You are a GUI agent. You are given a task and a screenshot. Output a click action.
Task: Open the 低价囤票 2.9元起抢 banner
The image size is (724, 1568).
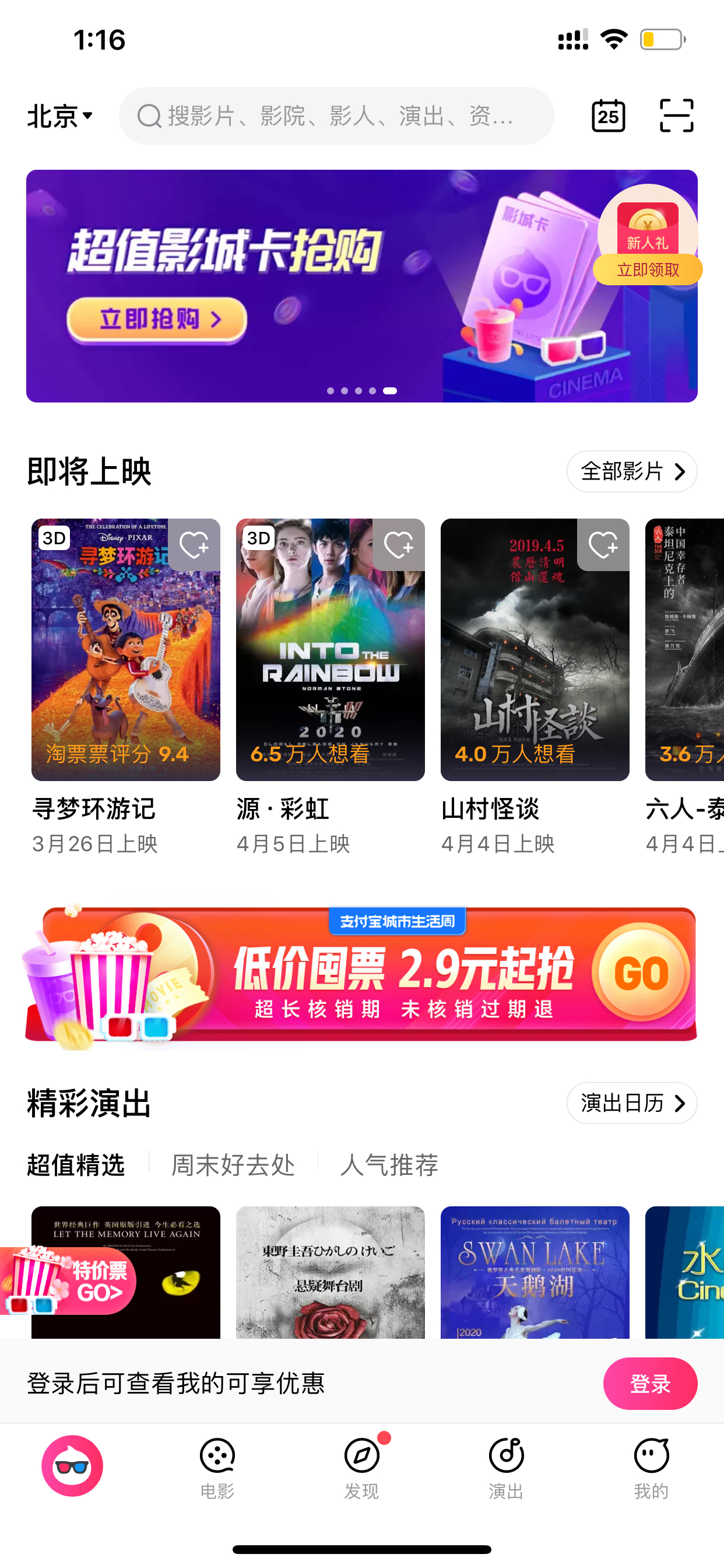[x=361, y=975]
